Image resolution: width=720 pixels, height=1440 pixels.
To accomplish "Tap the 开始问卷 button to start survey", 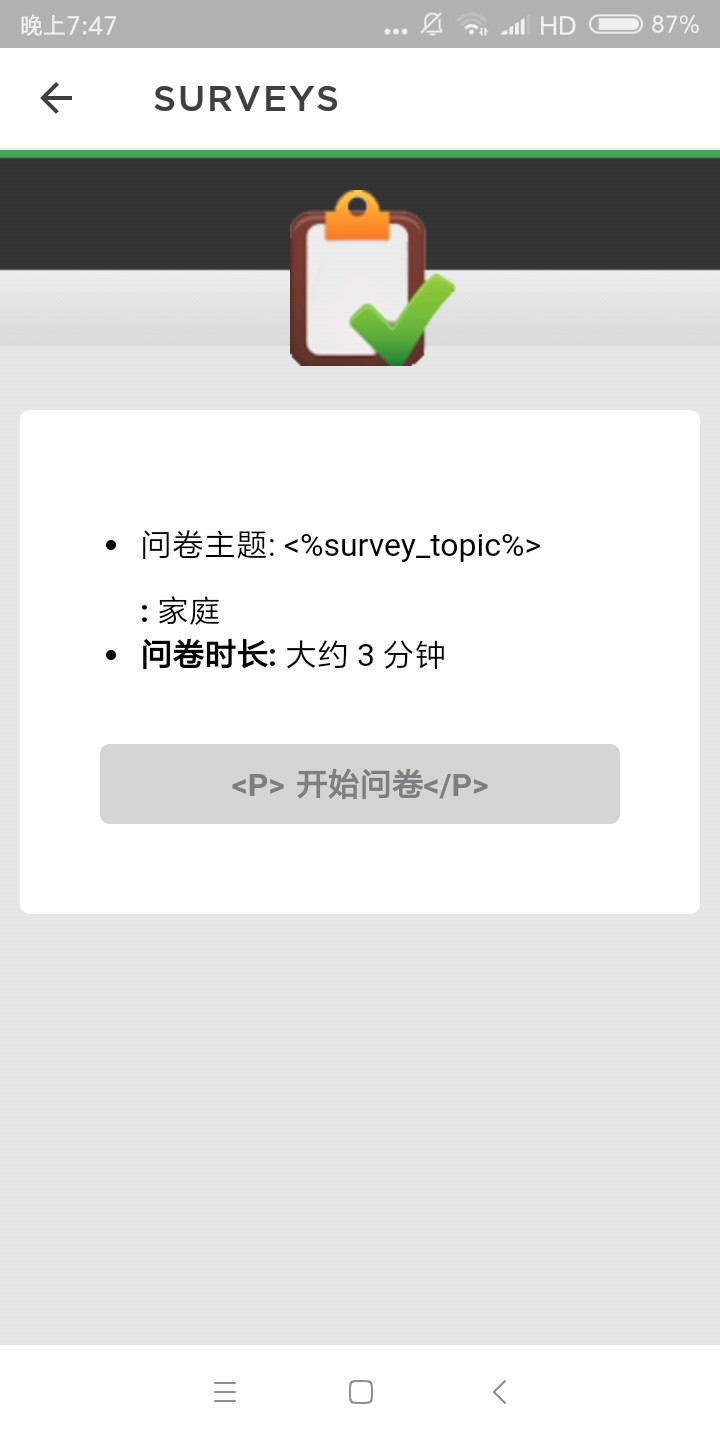I will (360, 784).
